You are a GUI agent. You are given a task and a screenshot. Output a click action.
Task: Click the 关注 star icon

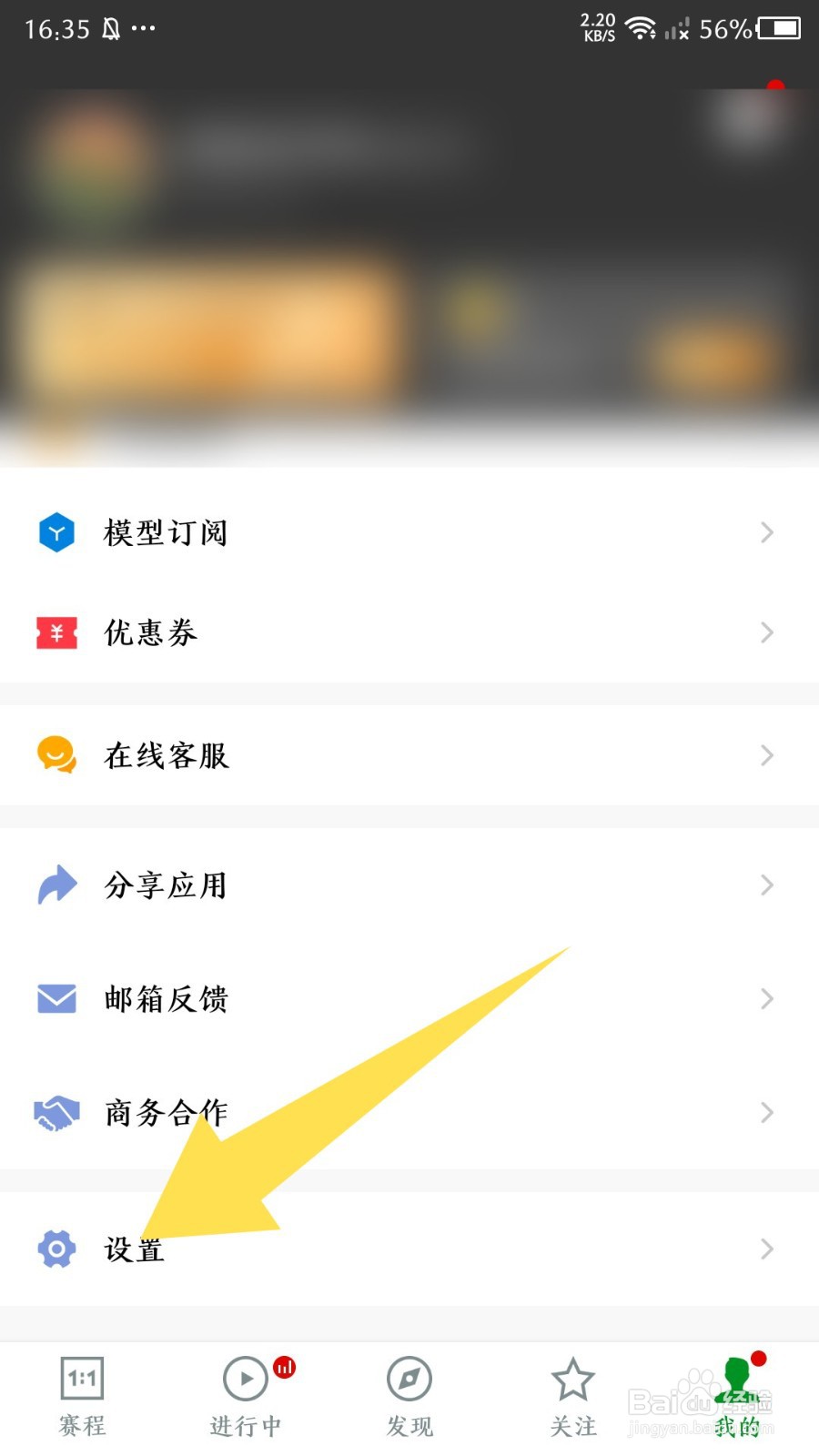pos(572,1379)
